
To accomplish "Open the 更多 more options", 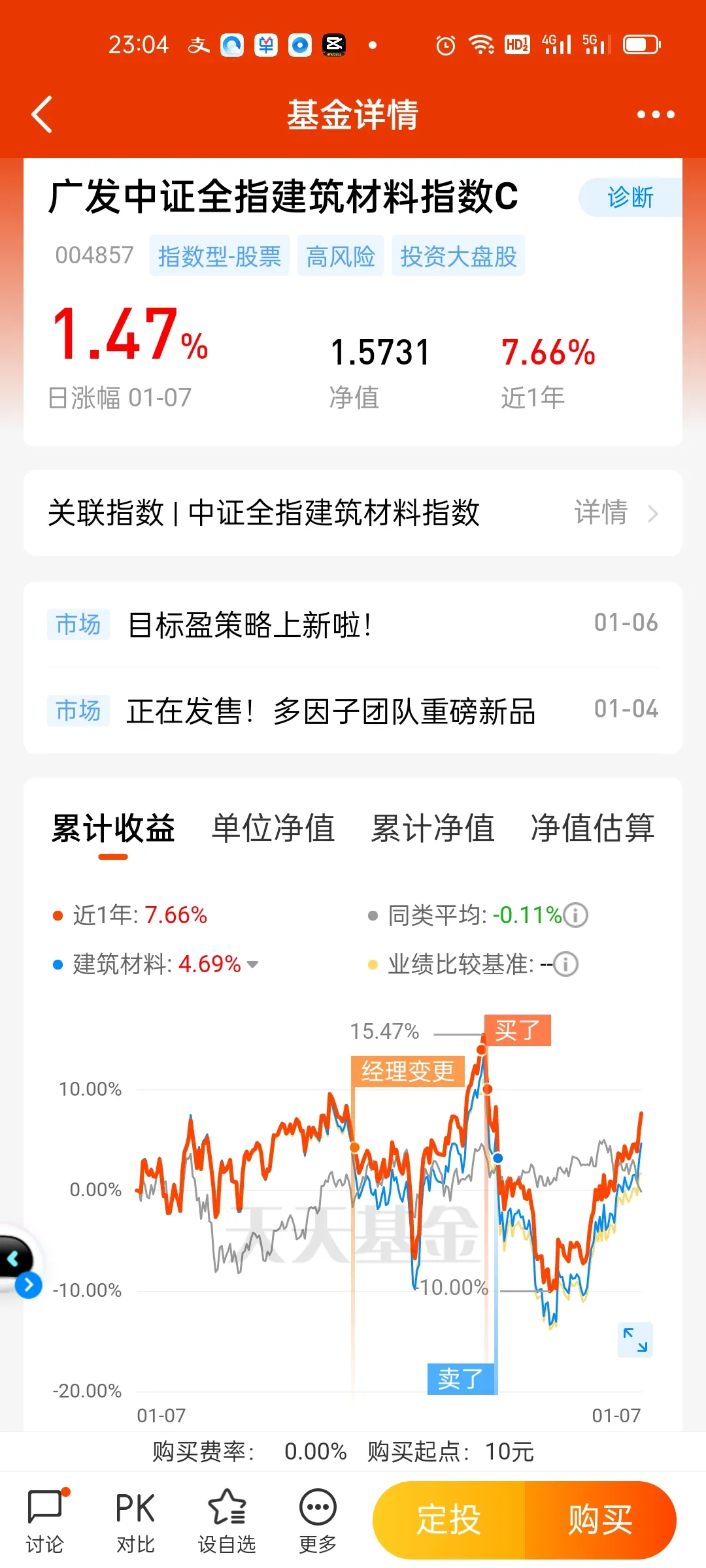I will [318, 1521].
